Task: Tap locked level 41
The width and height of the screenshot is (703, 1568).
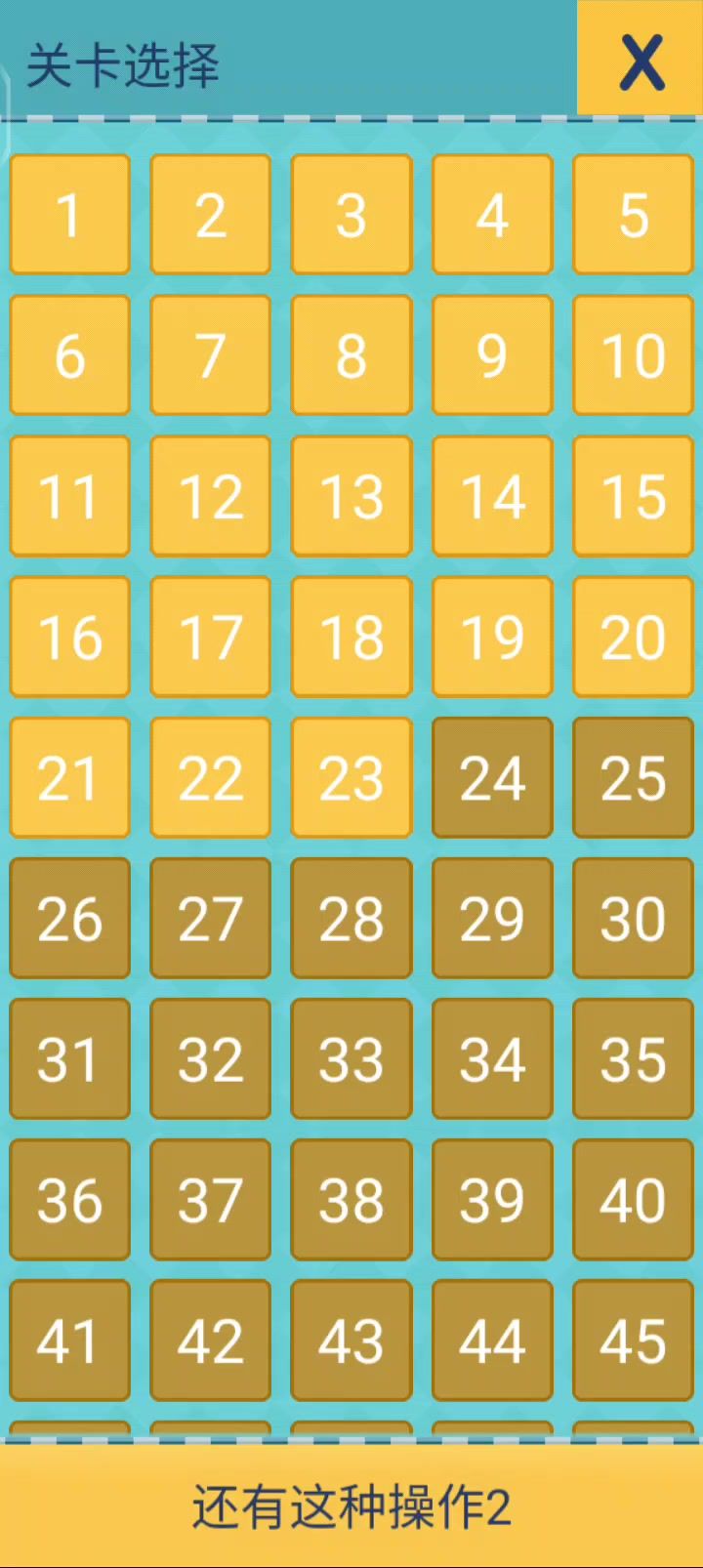Action: 69,1340
